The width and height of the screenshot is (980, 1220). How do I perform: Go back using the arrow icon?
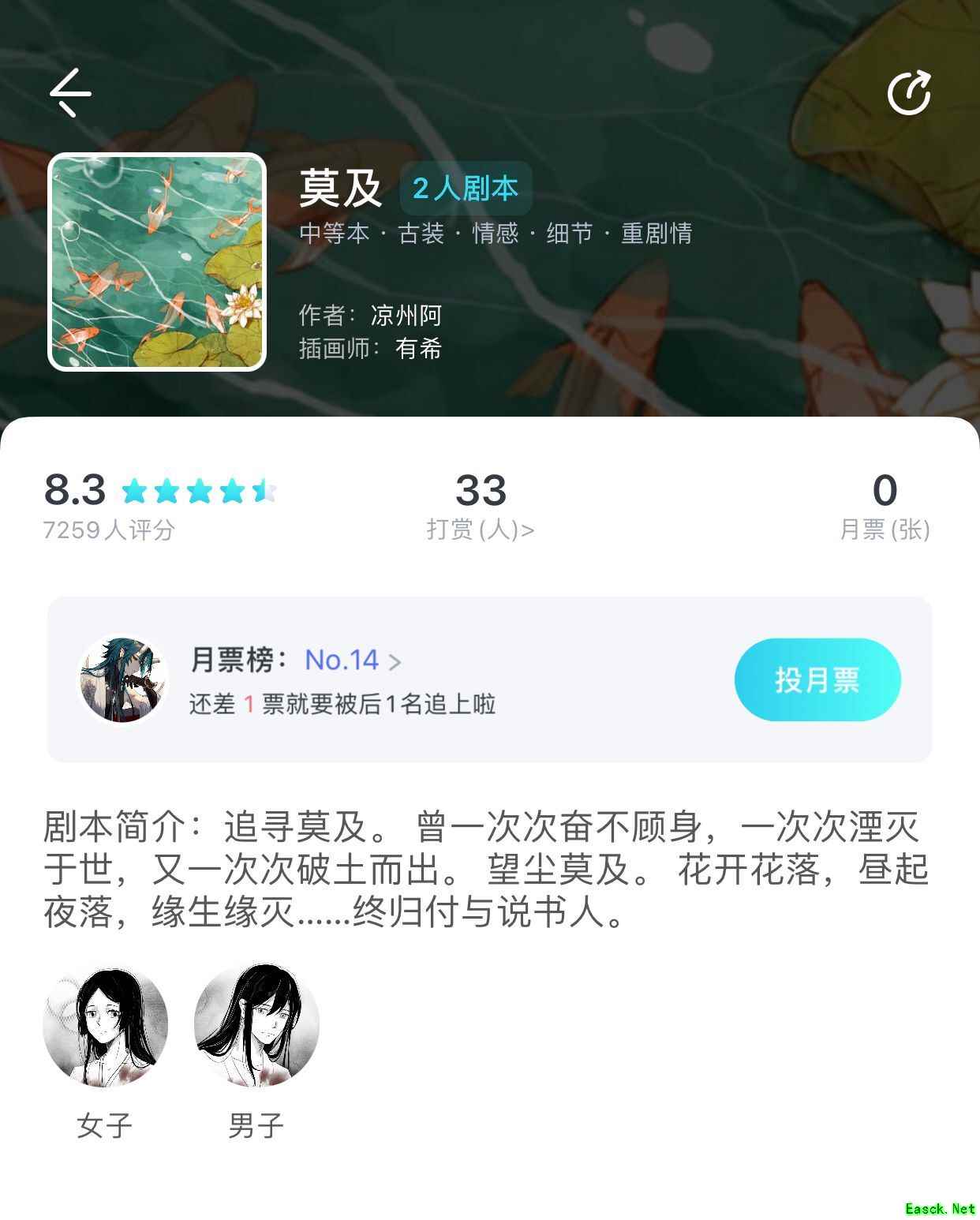(x=70, y=92)
